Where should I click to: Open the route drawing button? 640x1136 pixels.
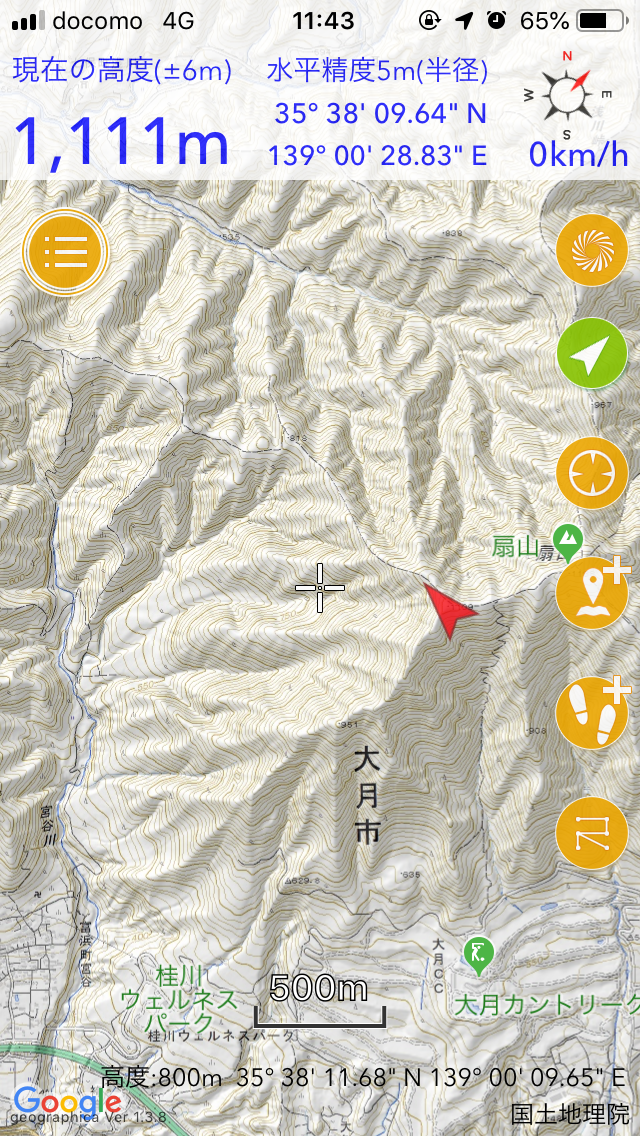pos(591,833)
